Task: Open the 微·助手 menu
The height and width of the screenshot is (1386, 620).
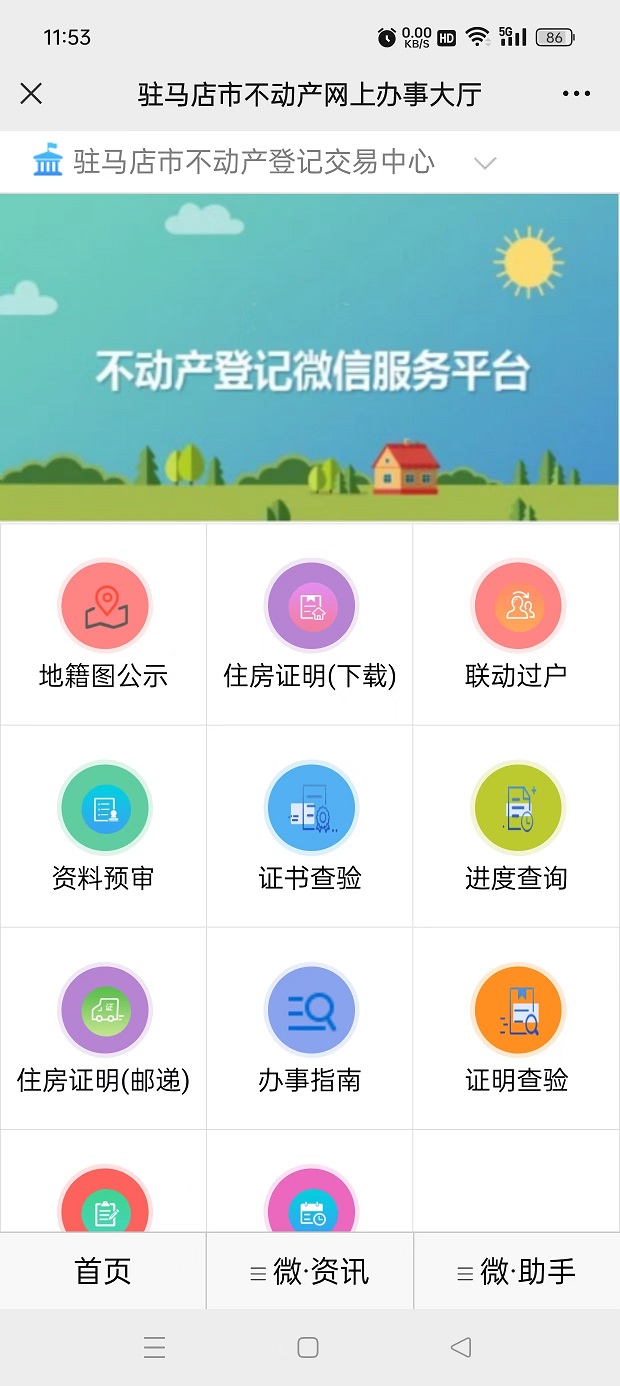Action: tap(516, 1271)
